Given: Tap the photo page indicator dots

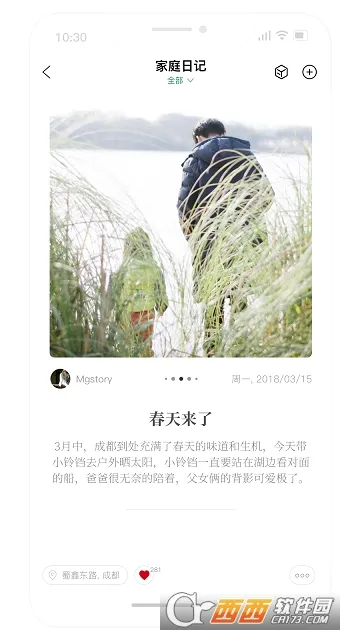Looking at the screenshot, I should (181, 379).
